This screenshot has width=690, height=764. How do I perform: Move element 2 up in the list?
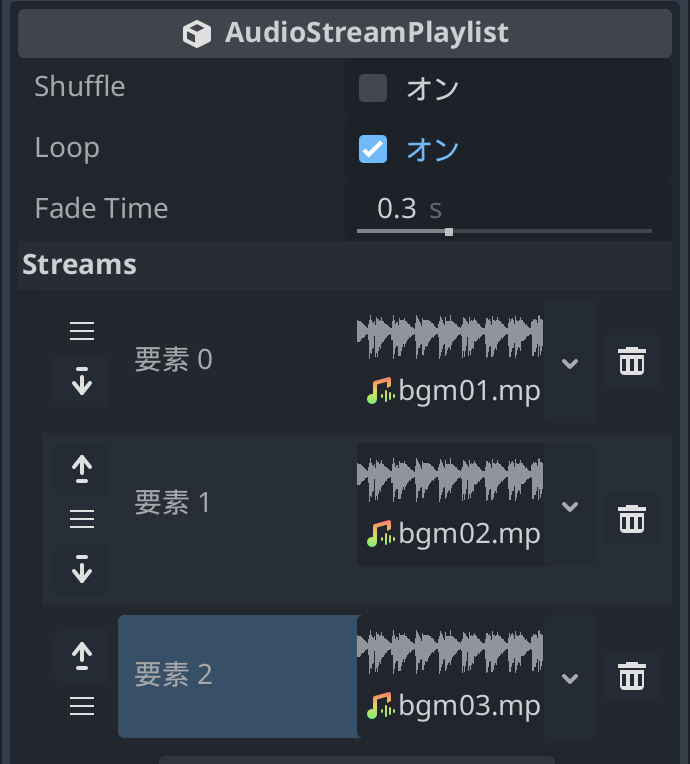82,655
